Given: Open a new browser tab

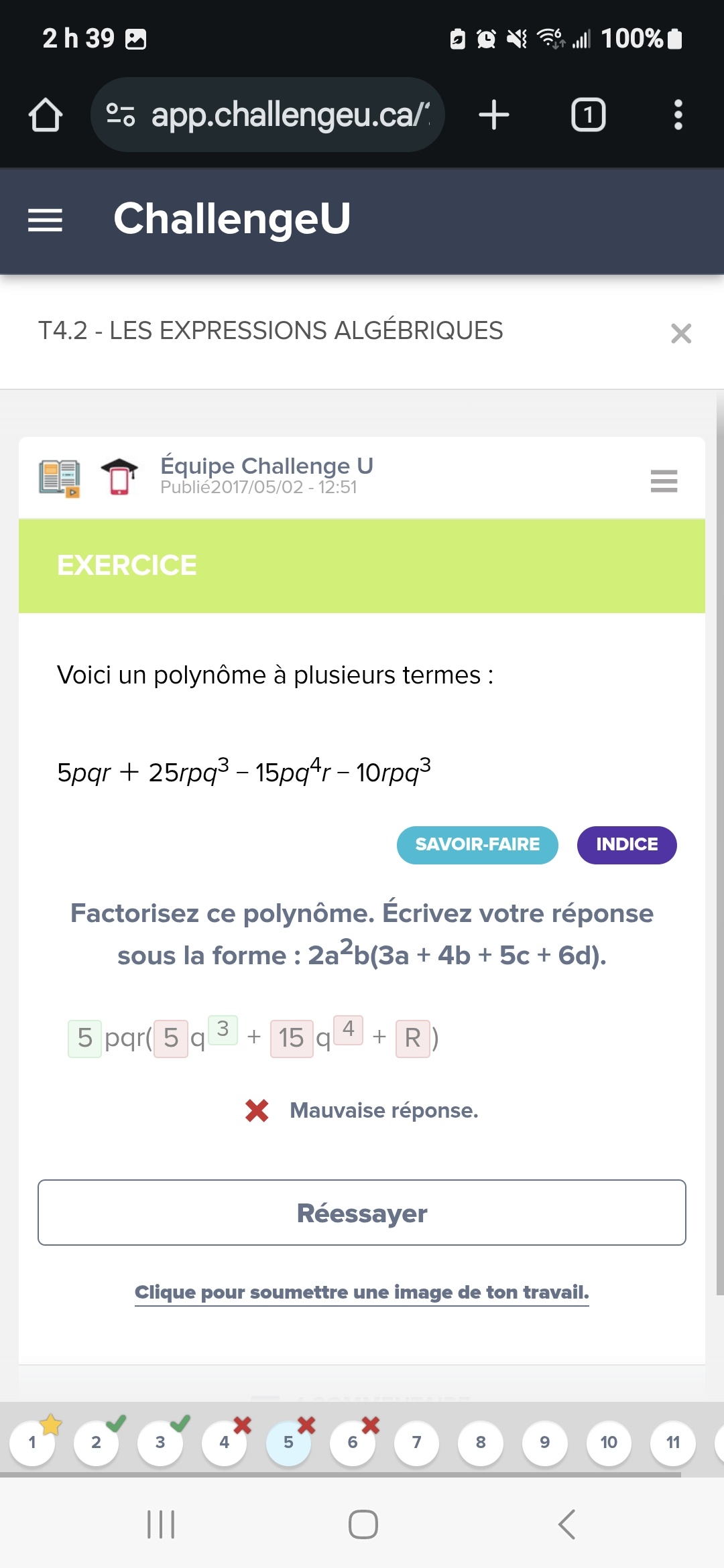Looking at the screenshot, I should [494, 115].
